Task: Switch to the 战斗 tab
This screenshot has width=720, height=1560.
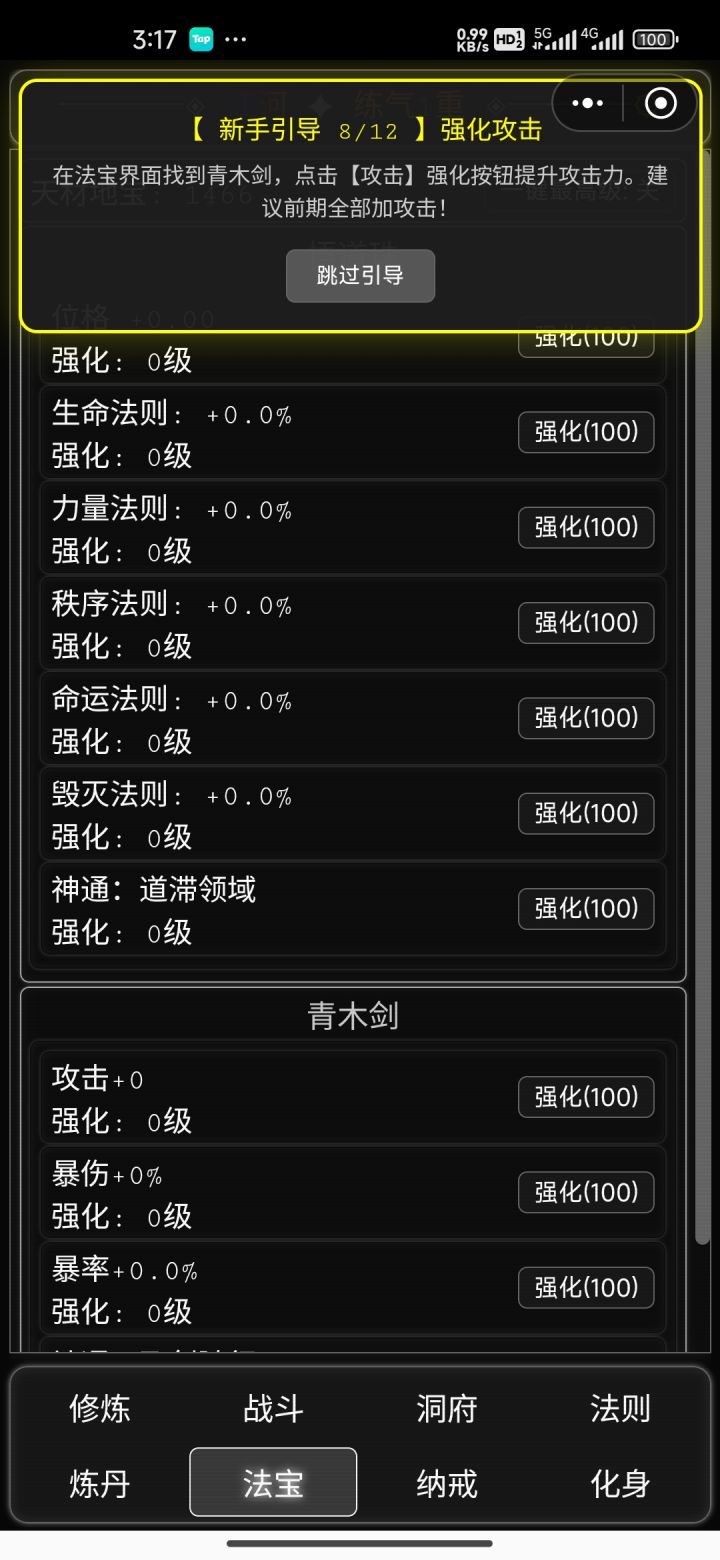Action: (271, 1408)
